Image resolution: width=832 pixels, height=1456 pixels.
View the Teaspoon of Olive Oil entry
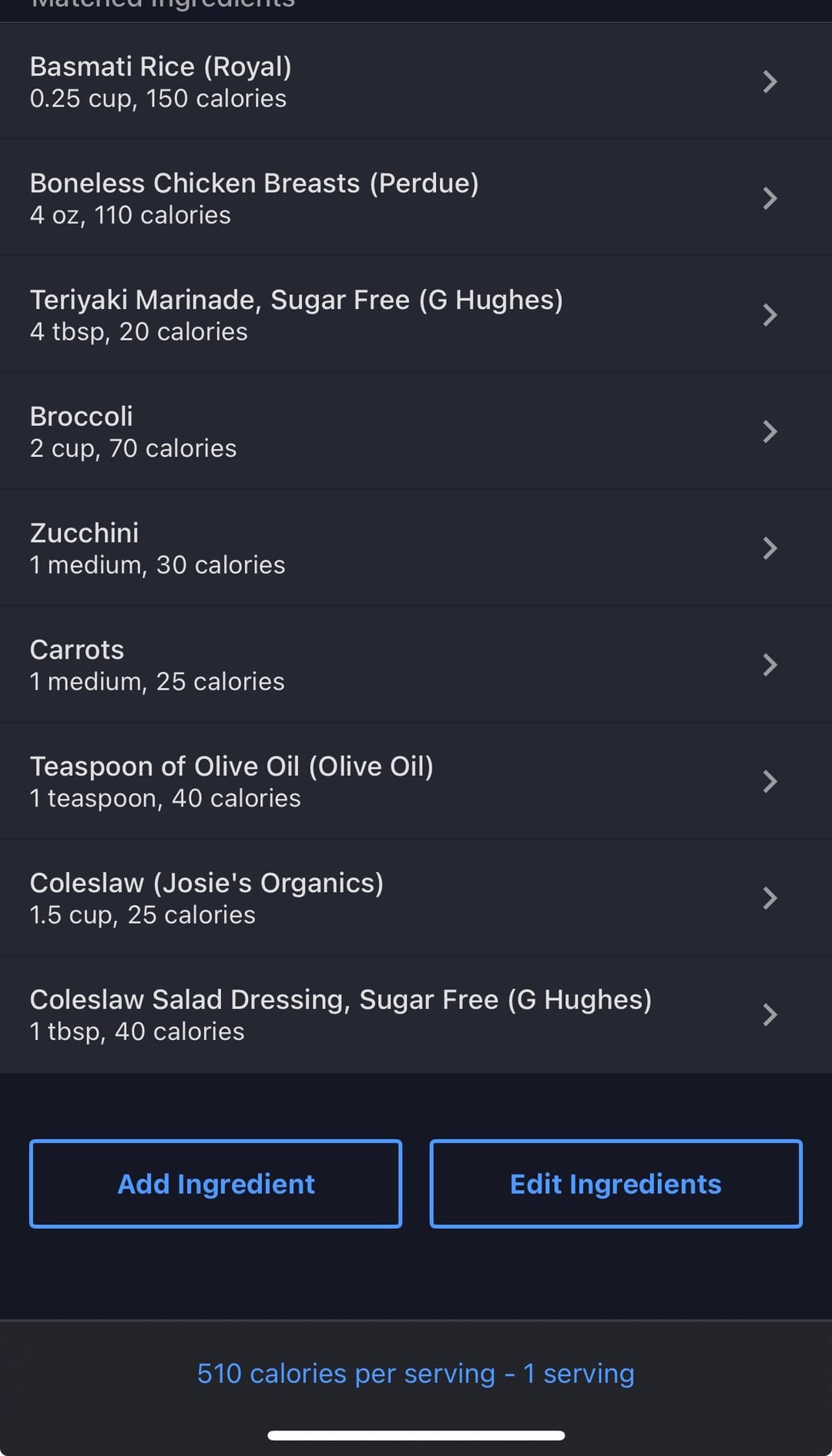click(416, 781)
